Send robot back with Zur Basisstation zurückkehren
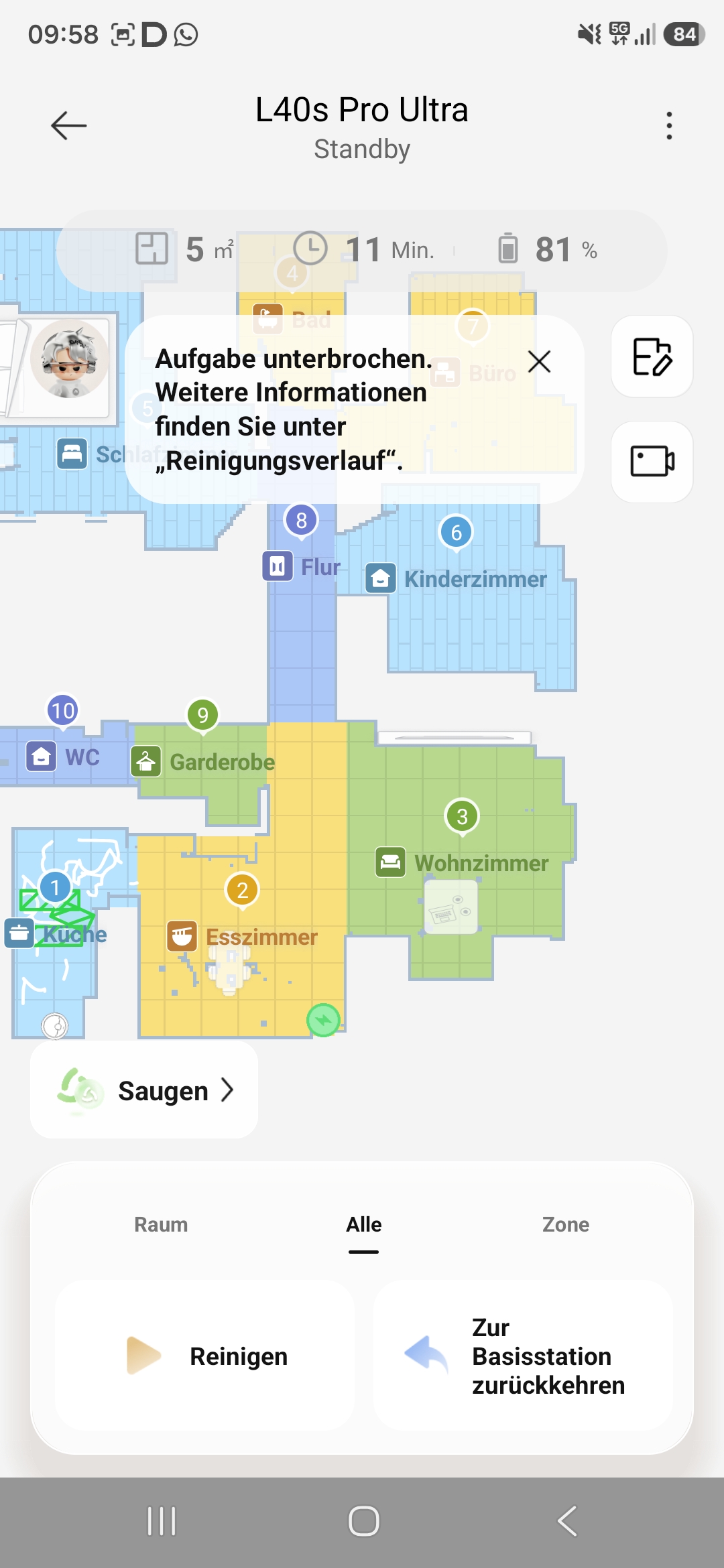 tap(523, 1356)
